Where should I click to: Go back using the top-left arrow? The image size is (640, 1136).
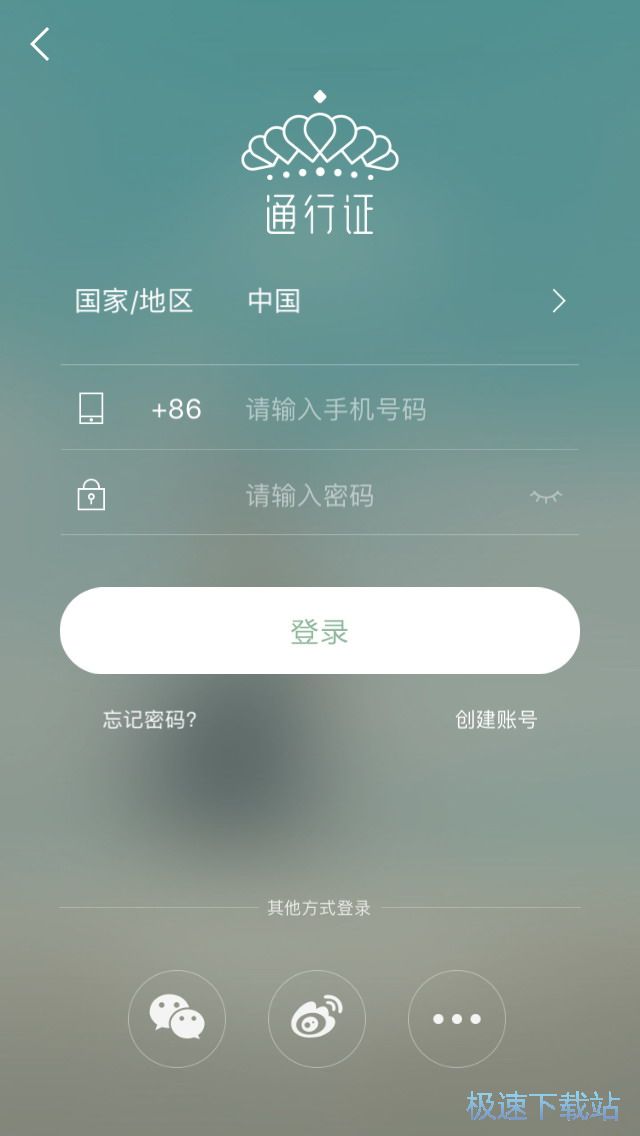coord(40,44)
